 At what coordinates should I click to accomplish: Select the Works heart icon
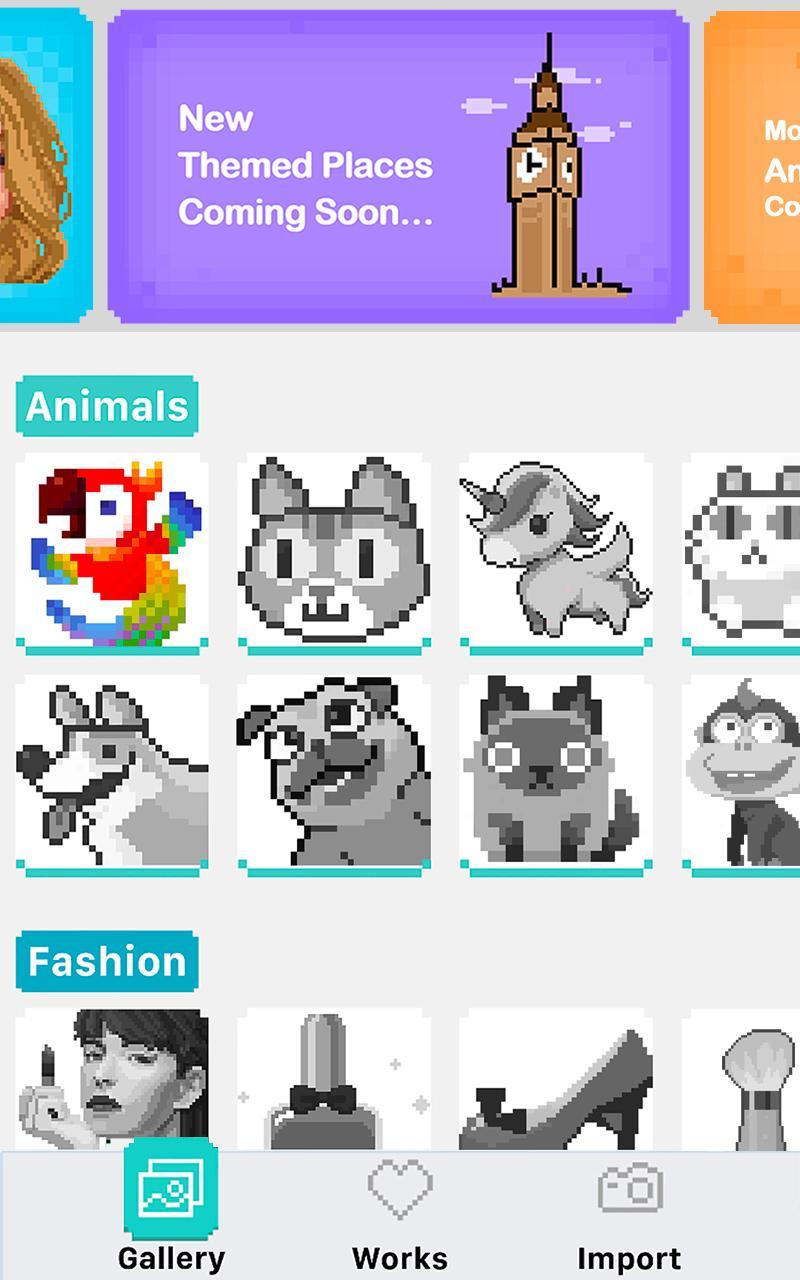(400, 1190)
